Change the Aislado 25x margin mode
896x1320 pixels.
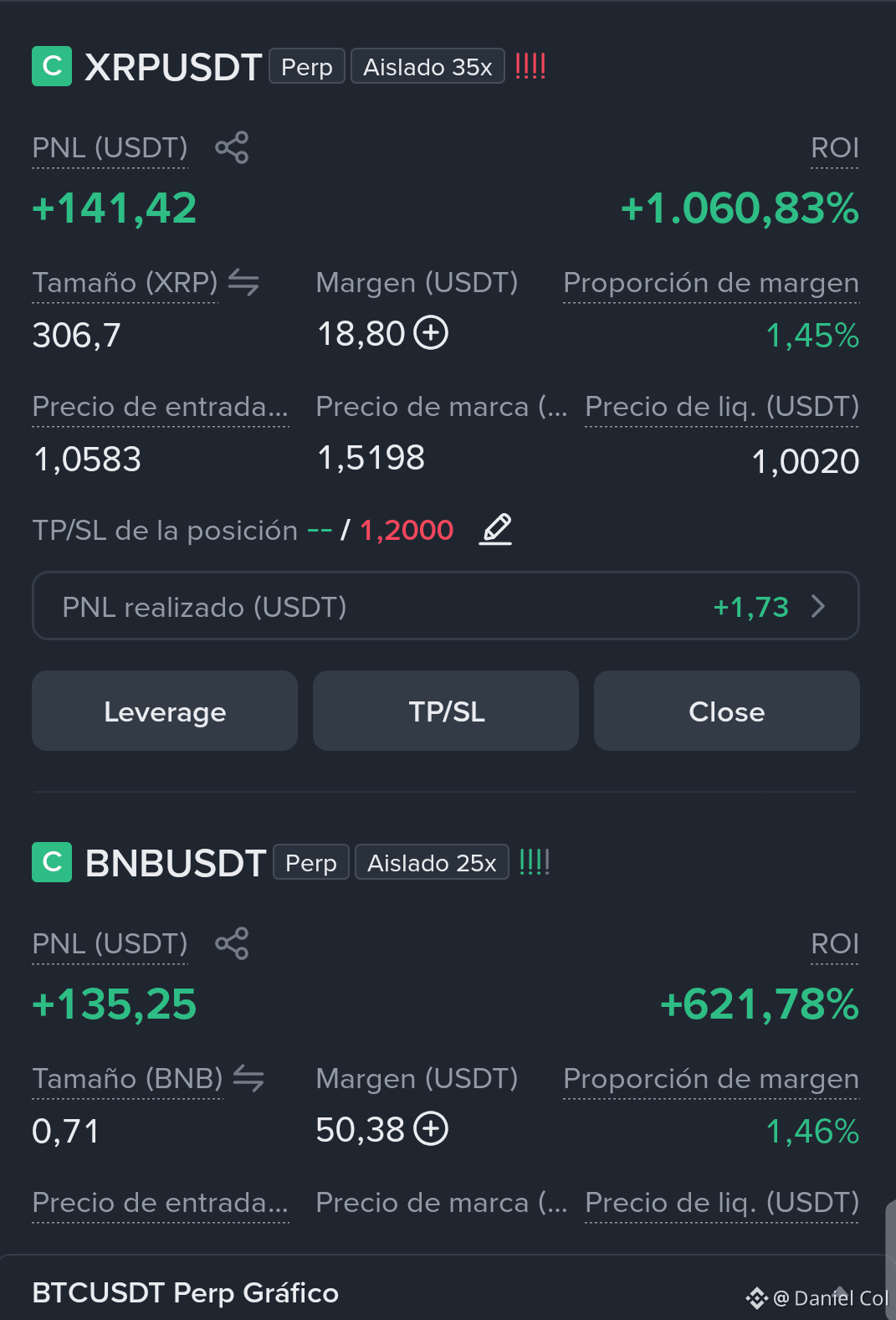pyautogui.click(x=432, y=862)
